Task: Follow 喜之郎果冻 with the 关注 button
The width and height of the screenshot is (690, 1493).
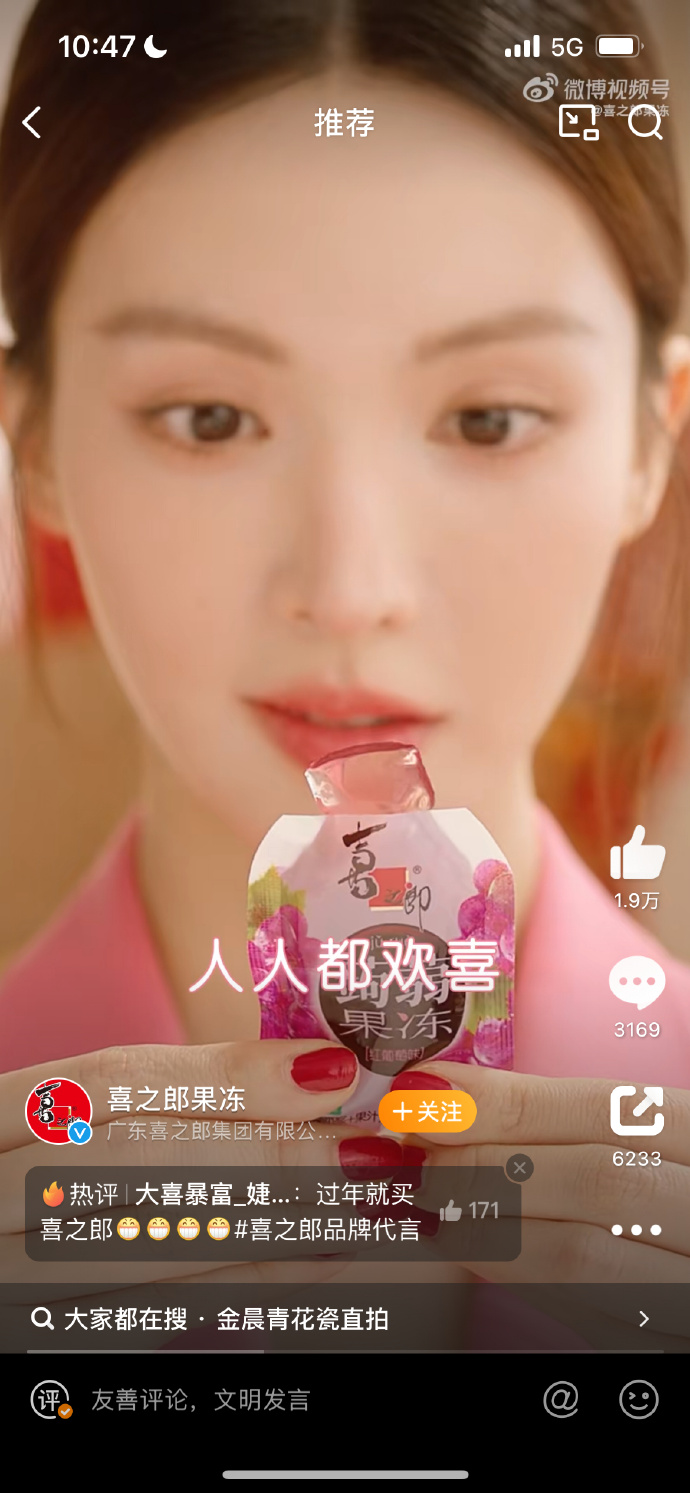Action: (427, 1111)
